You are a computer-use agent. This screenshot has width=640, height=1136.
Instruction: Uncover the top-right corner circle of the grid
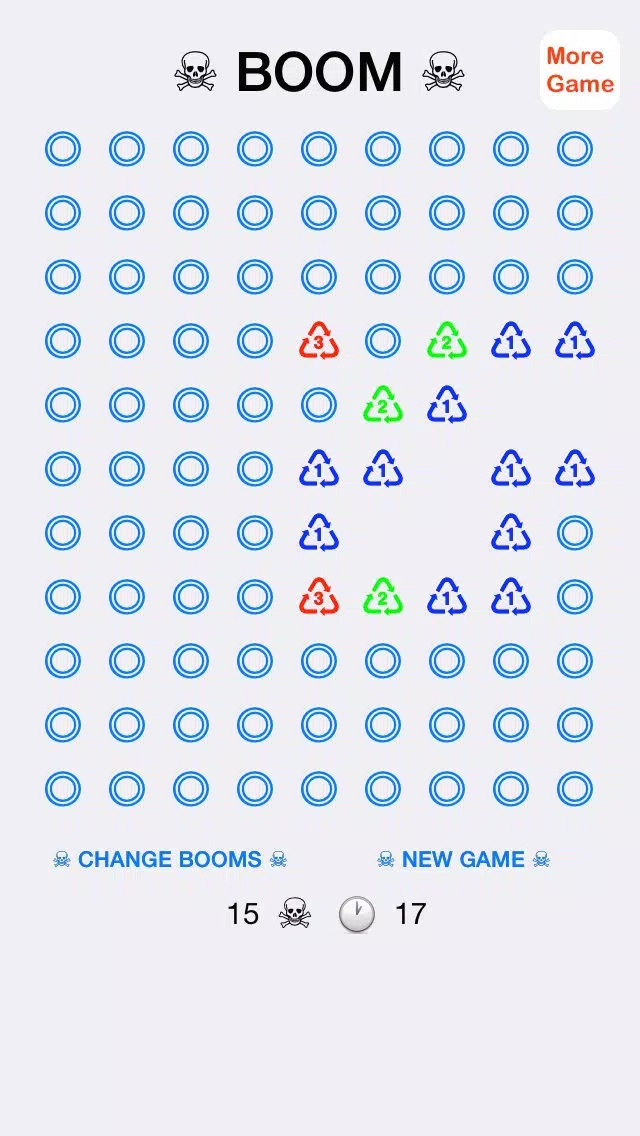pos(575,149)
